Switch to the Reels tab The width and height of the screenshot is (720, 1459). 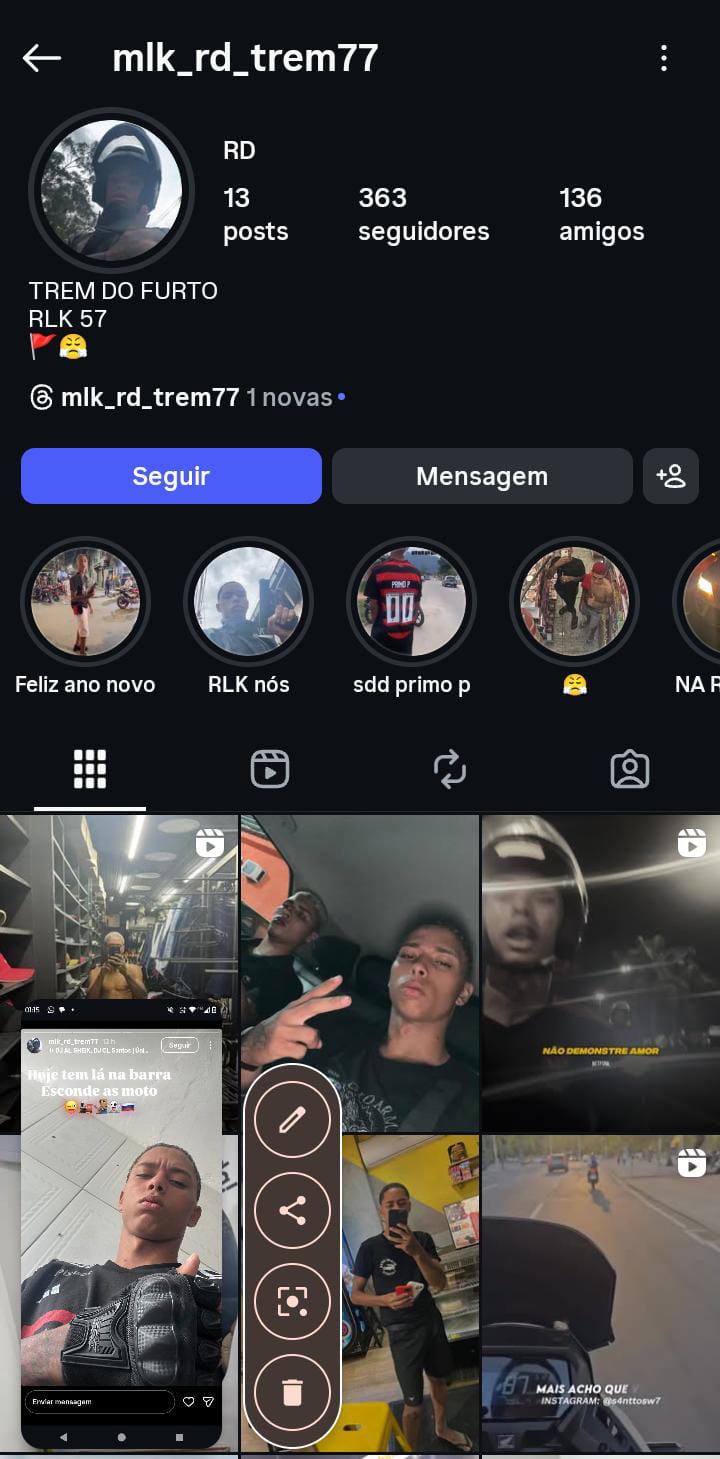[x=270, y=769]
